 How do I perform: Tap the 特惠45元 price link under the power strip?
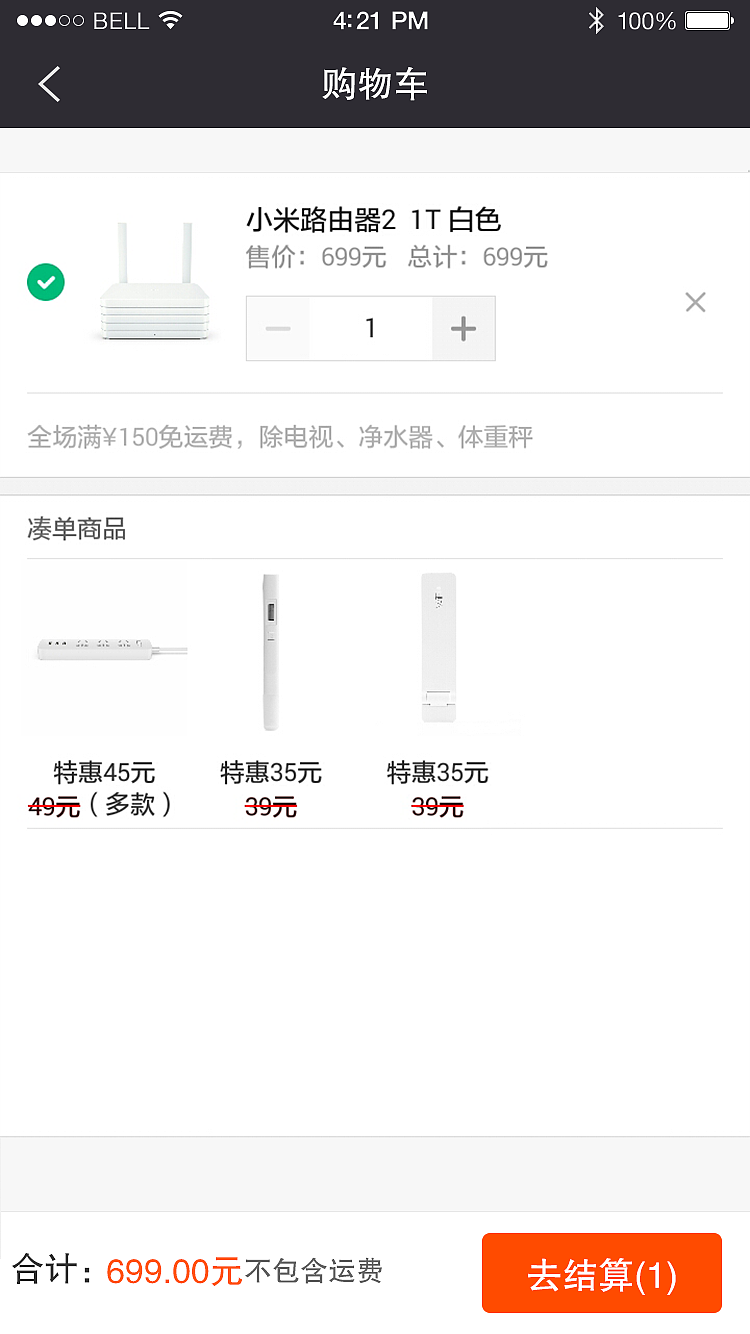105,773
